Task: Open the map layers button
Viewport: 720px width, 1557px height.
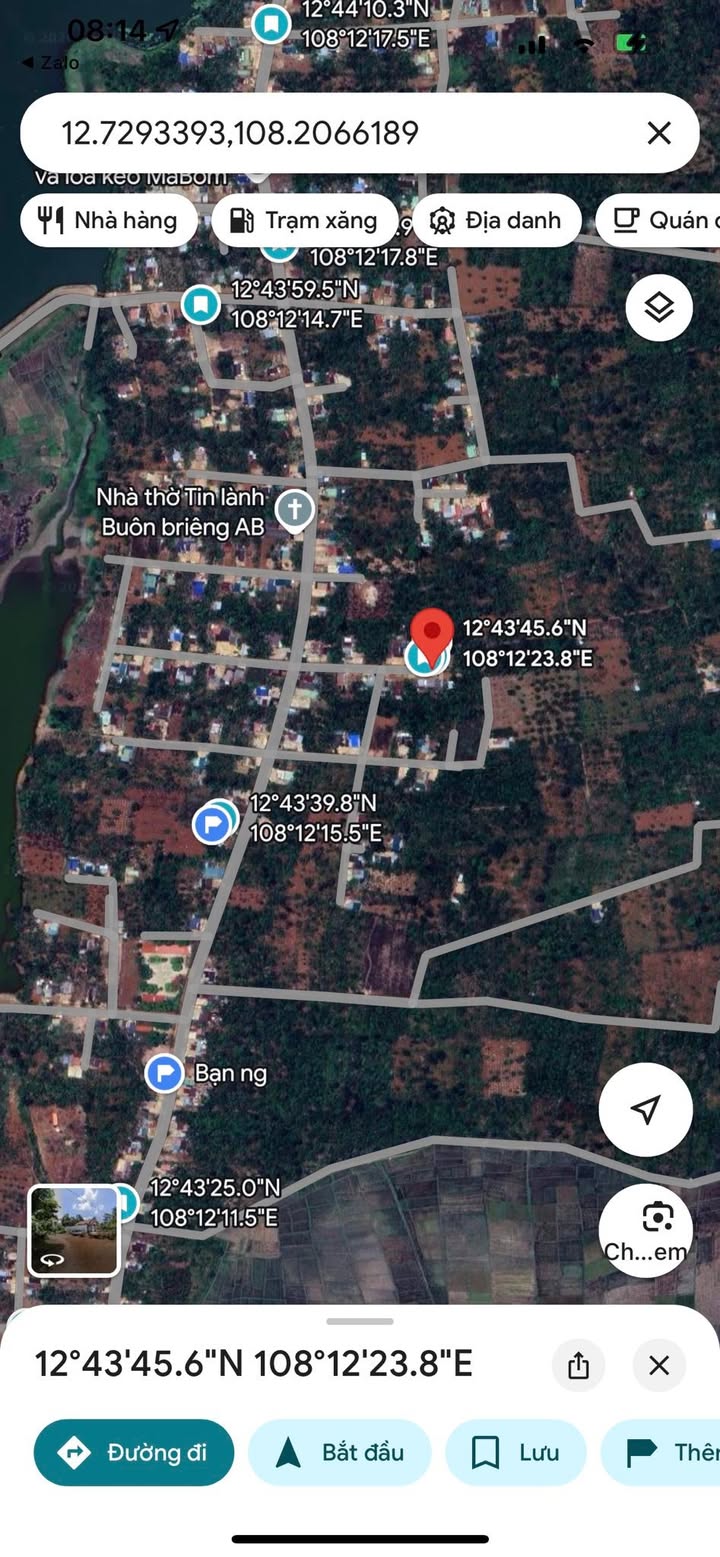Action: [x=659, y=307]
